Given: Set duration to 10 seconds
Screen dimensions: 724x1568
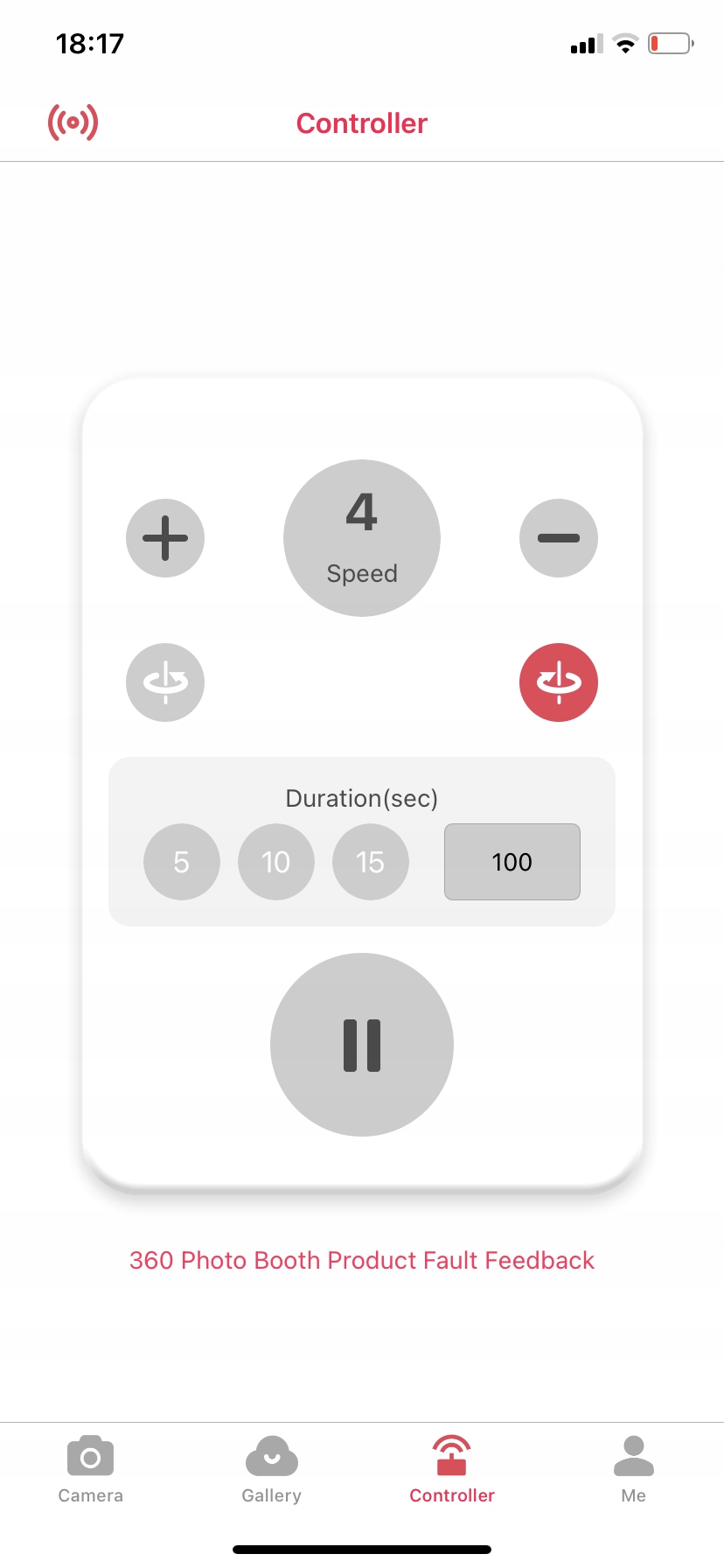Looking at the screenshot, I should click(275, 862).
